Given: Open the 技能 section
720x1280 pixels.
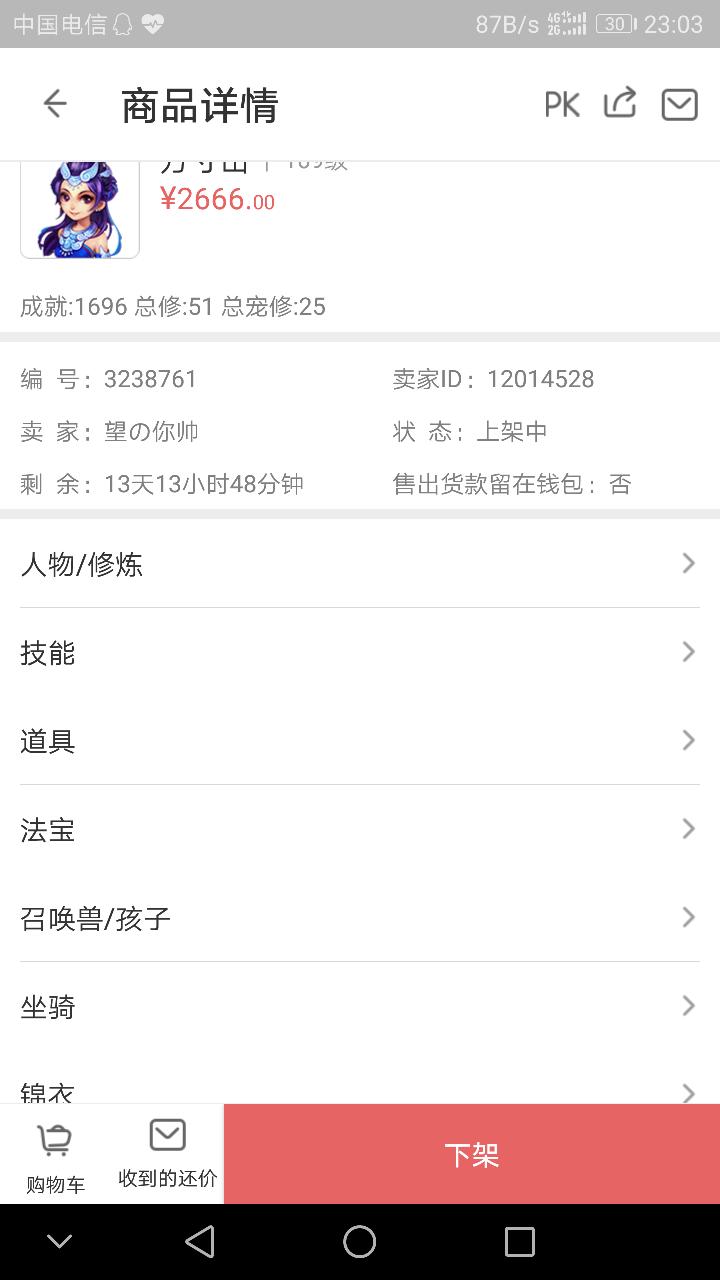Looking at the screenshot, I should [360, 652].
